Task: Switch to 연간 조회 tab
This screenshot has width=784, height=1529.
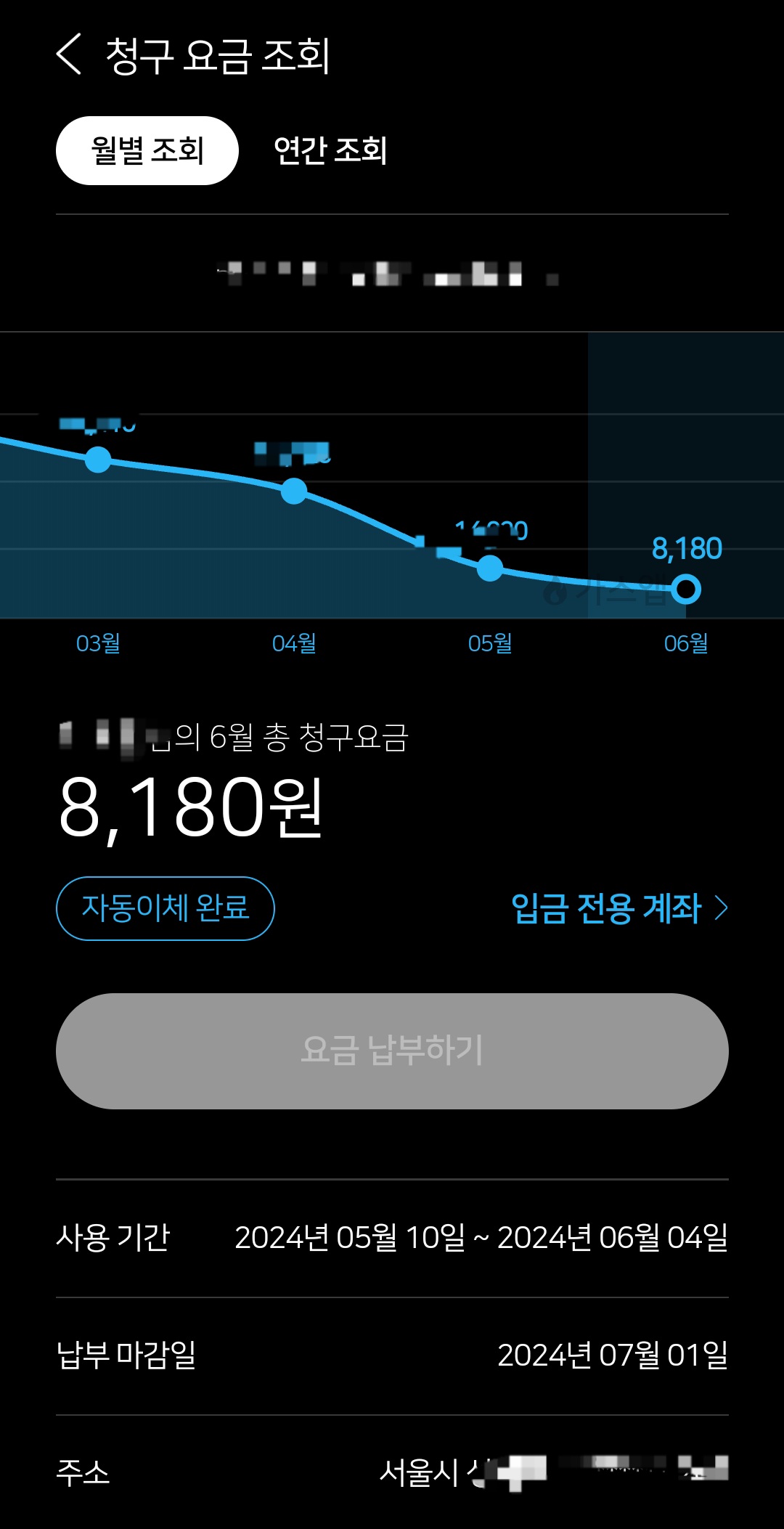Action: point(330,150)
